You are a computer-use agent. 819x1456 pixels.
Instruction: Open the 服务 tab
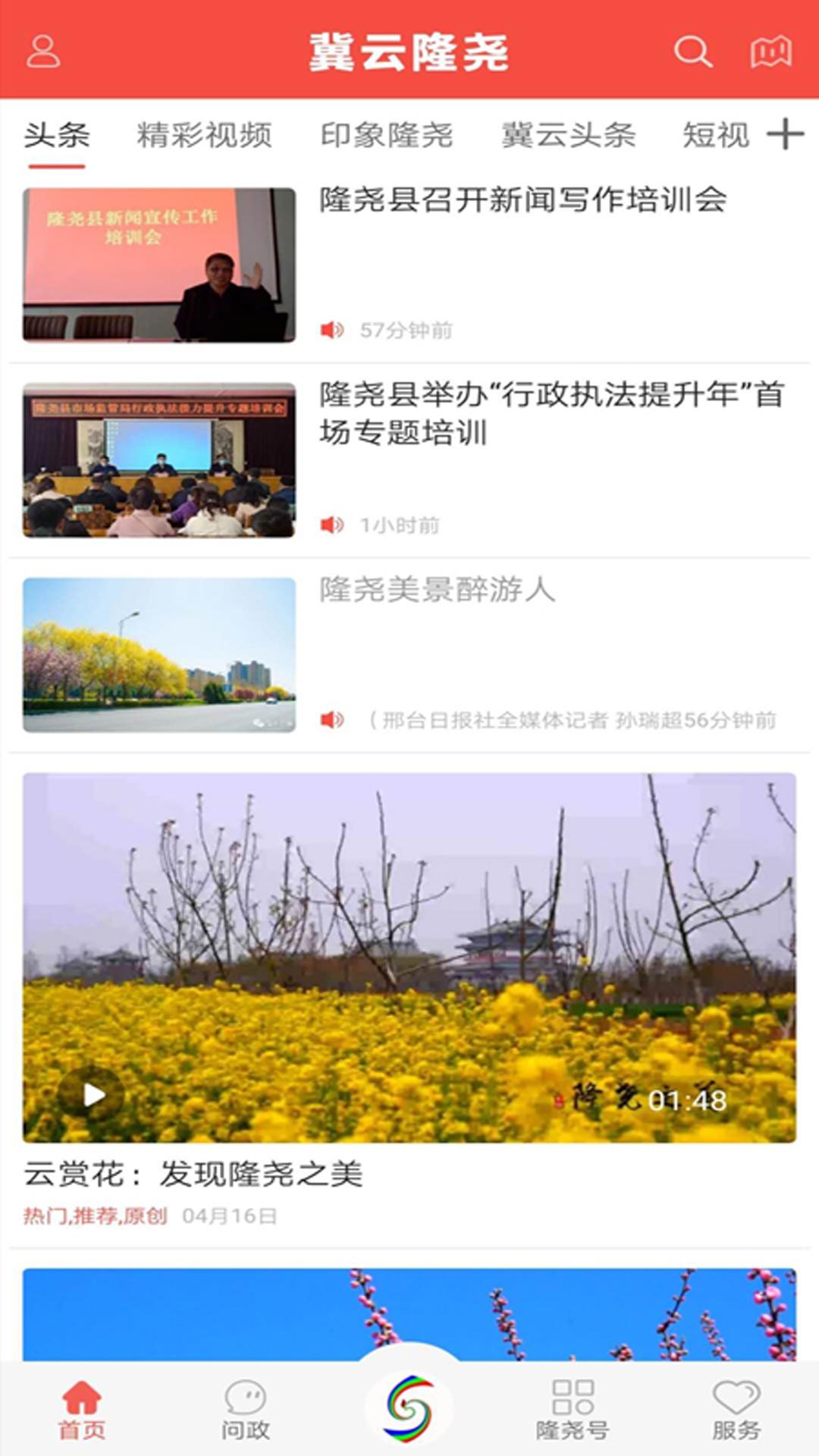tap(736, 1409)
